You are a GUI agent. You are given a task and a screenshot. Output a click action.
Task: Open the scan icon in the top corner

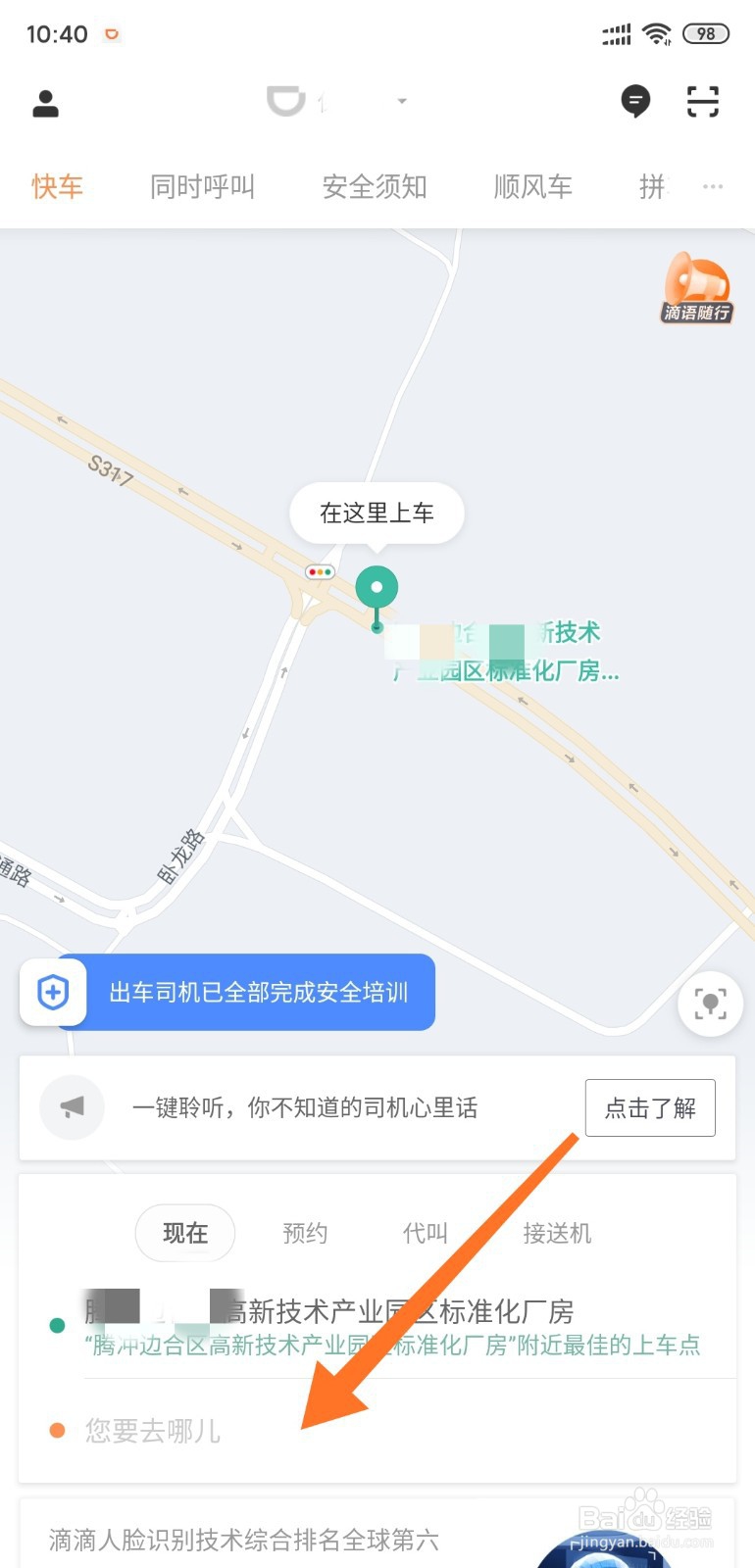[702, 102]
